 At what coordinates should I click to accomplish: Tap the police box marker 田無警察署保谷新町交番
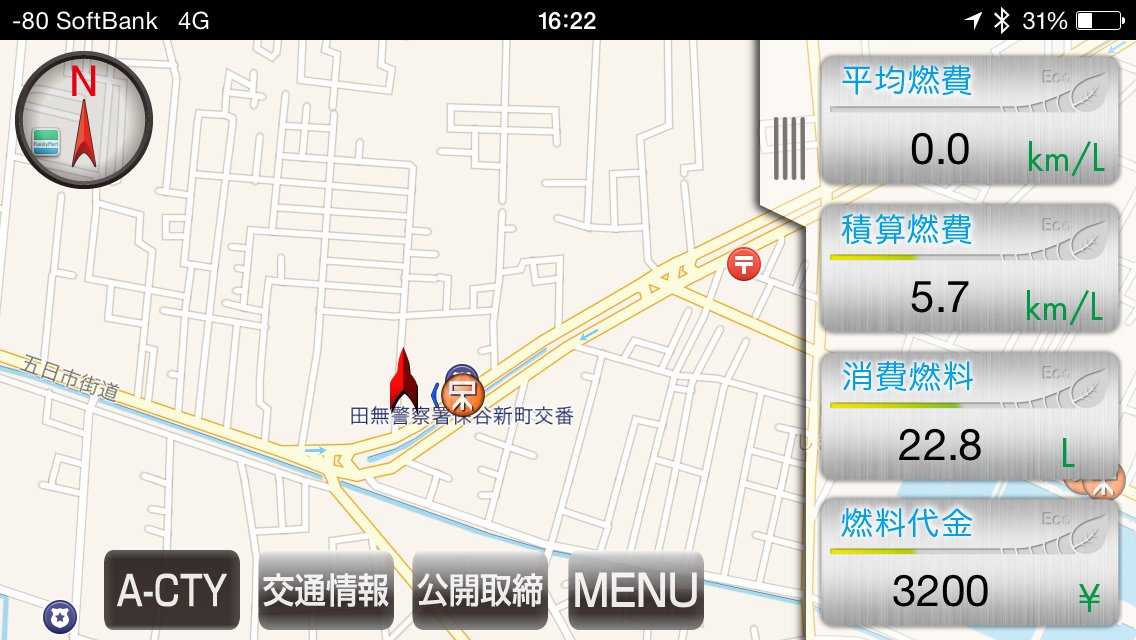[x=461, y=389]
